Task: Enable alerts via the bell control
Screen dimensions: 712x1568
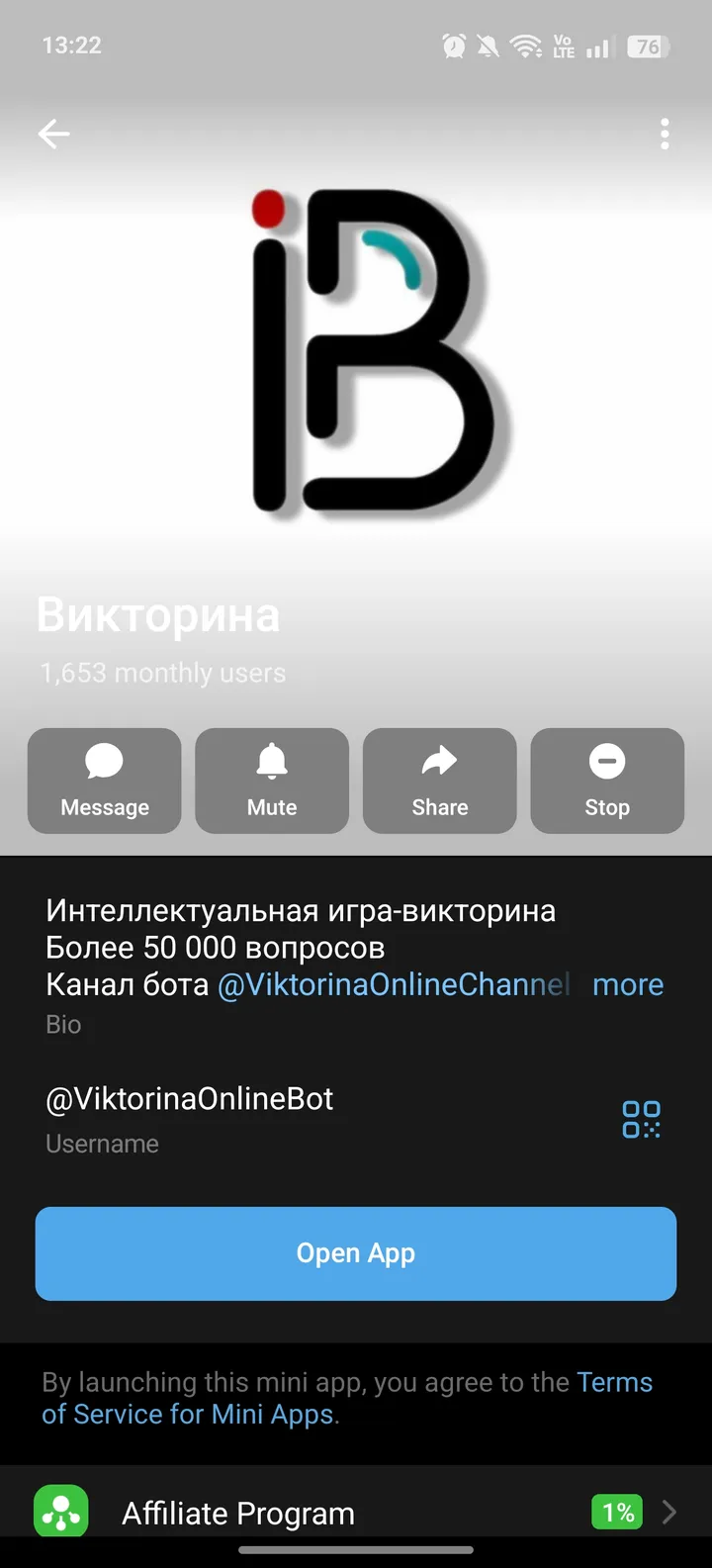Action: (x=271, y=762)
